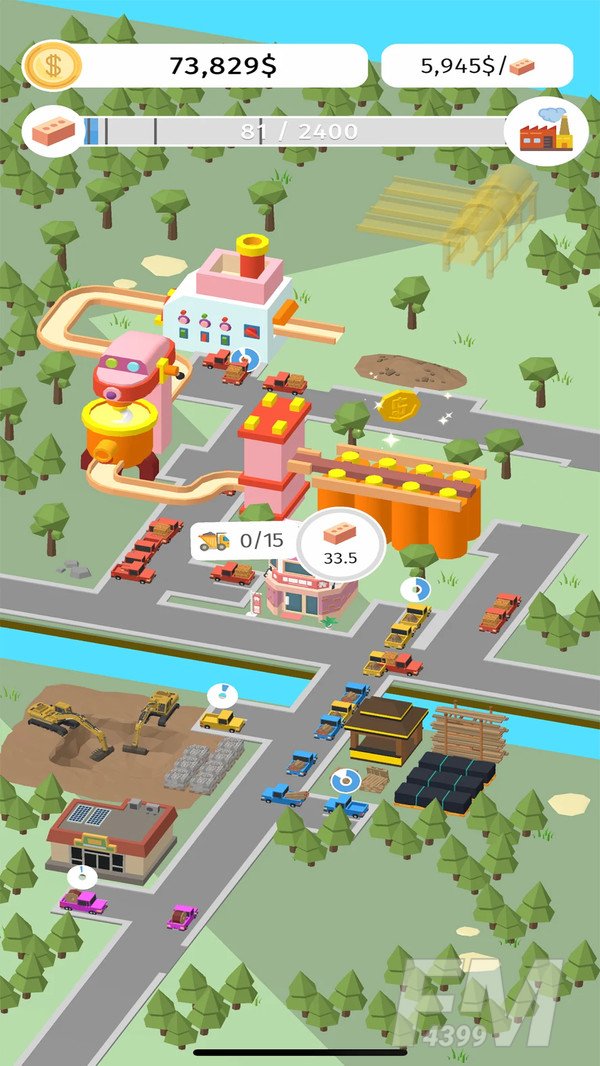This screenshot has width=600, height=1066.
Task: Tap the black pagoda warehouse
Action: pyautogui.click(x=385, y=730)
